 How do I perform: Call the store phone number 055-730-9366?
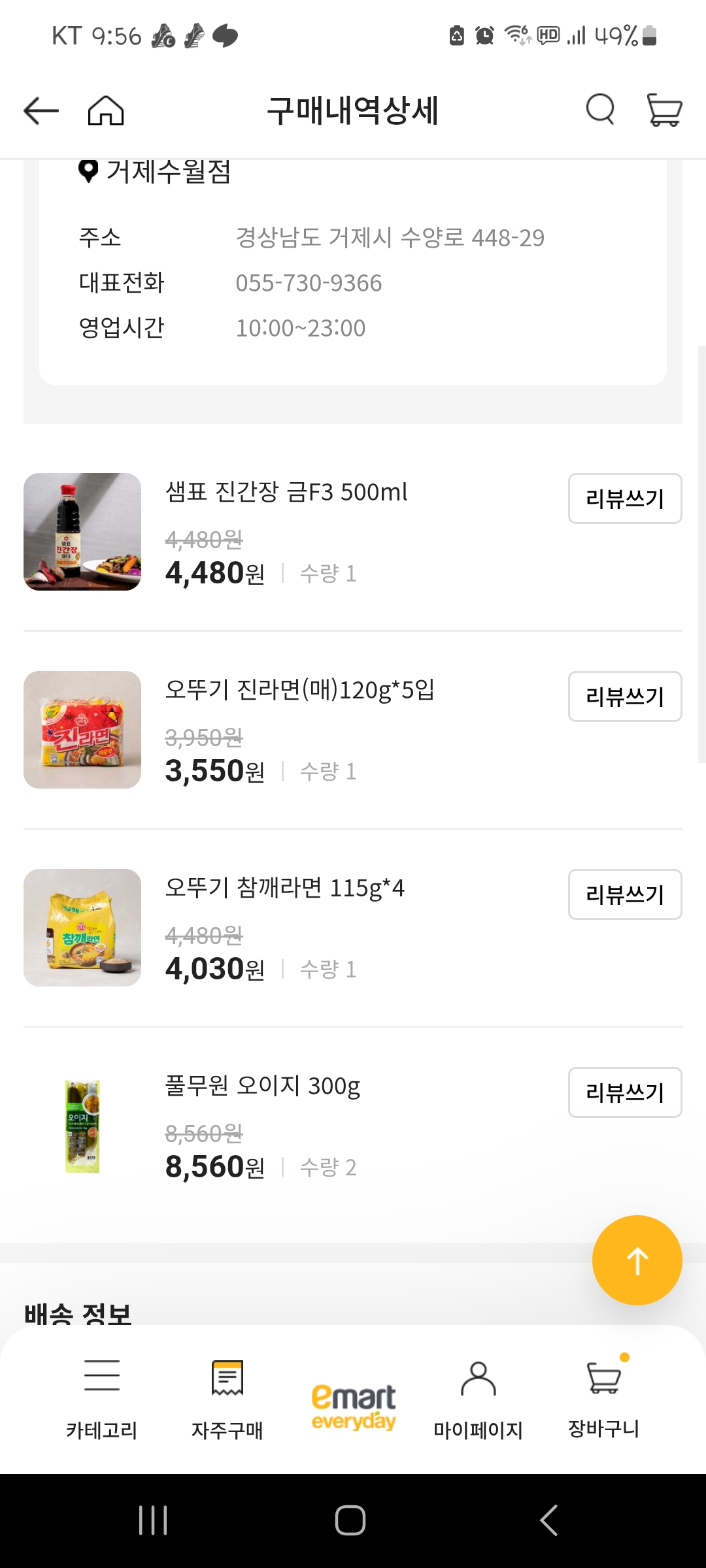[x=309, y=283]
